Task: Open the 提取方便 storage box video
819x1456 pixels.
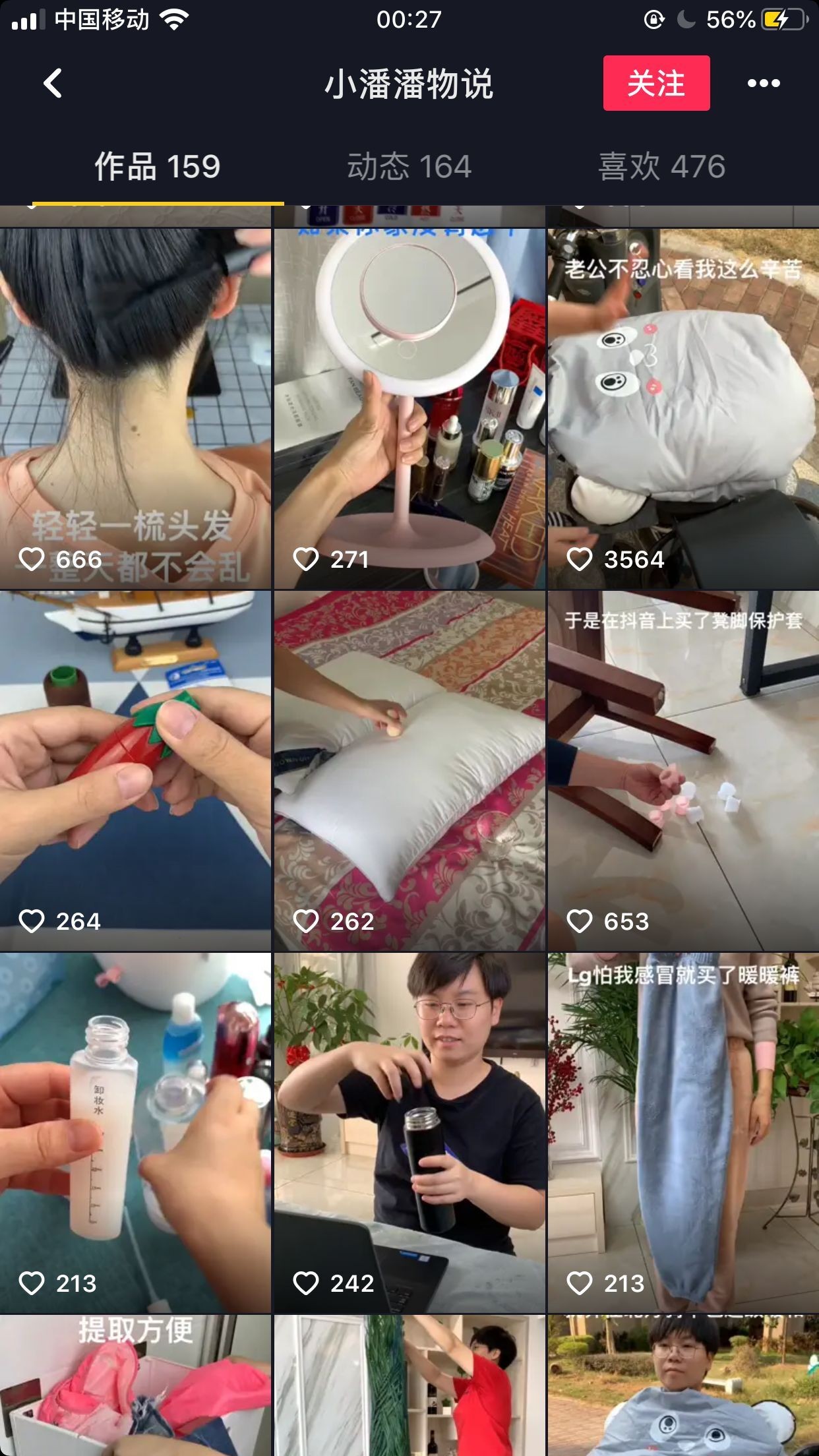Action: click(135, 1385)
